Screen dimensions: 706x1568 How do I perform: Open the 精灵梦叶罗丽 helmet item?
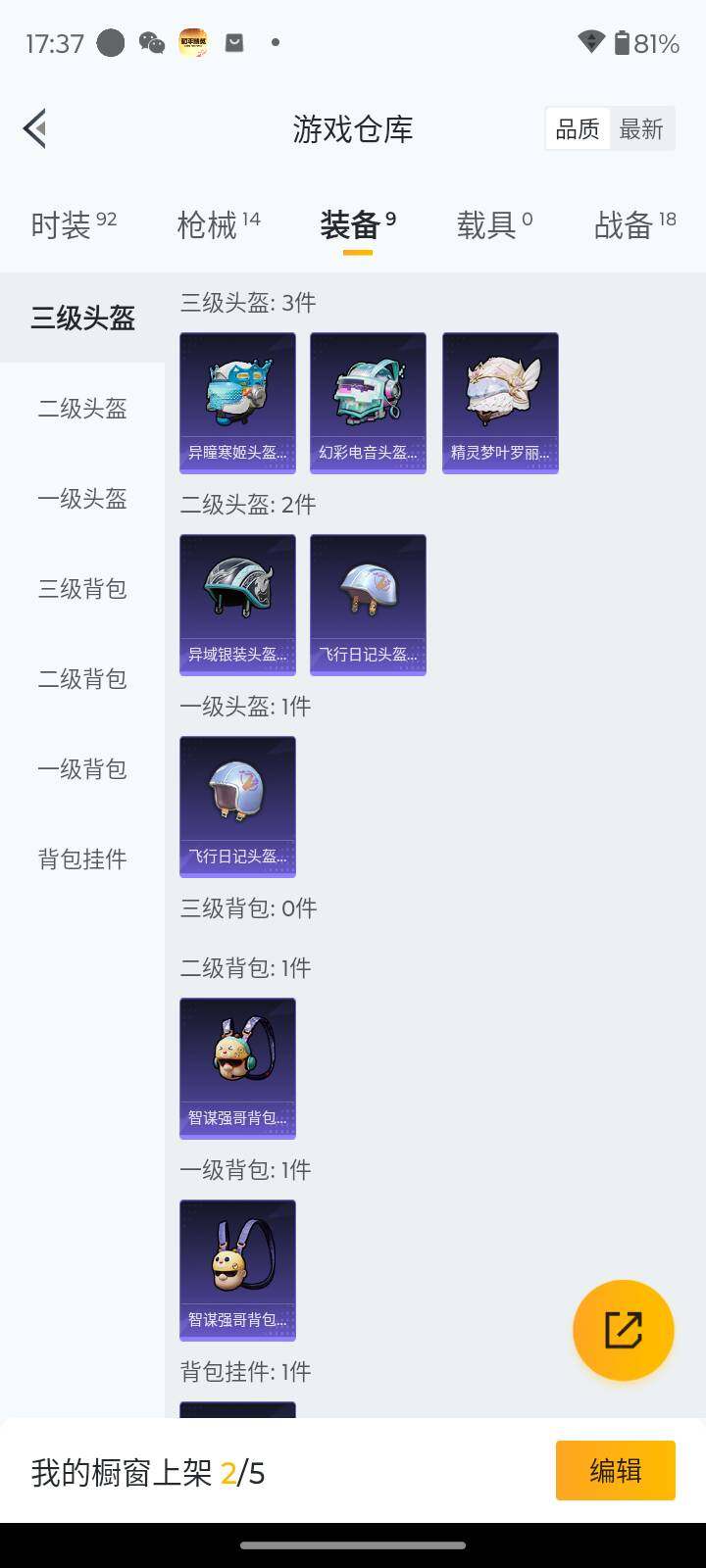coord(500,403)
